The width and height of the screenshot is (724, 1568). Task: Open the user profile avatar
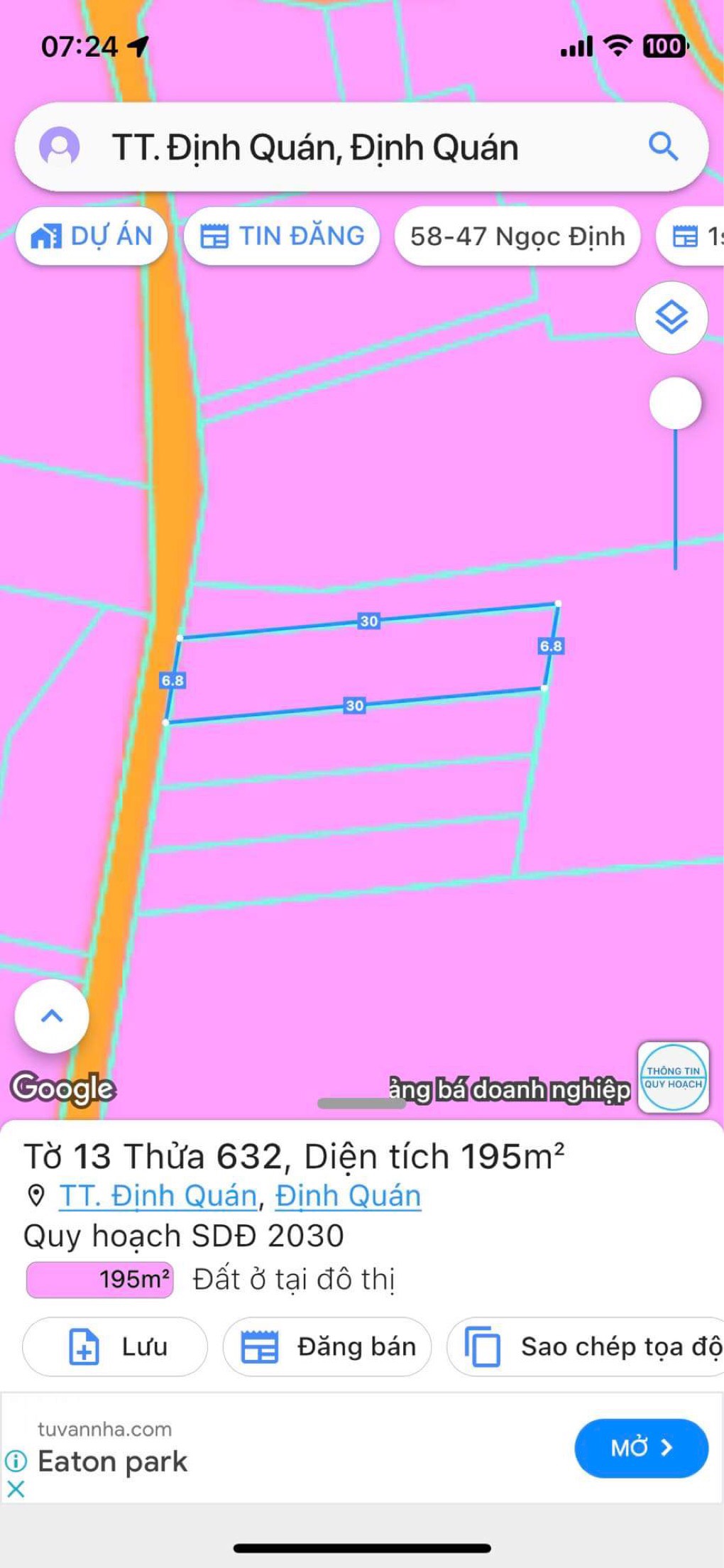pos(60,147)
